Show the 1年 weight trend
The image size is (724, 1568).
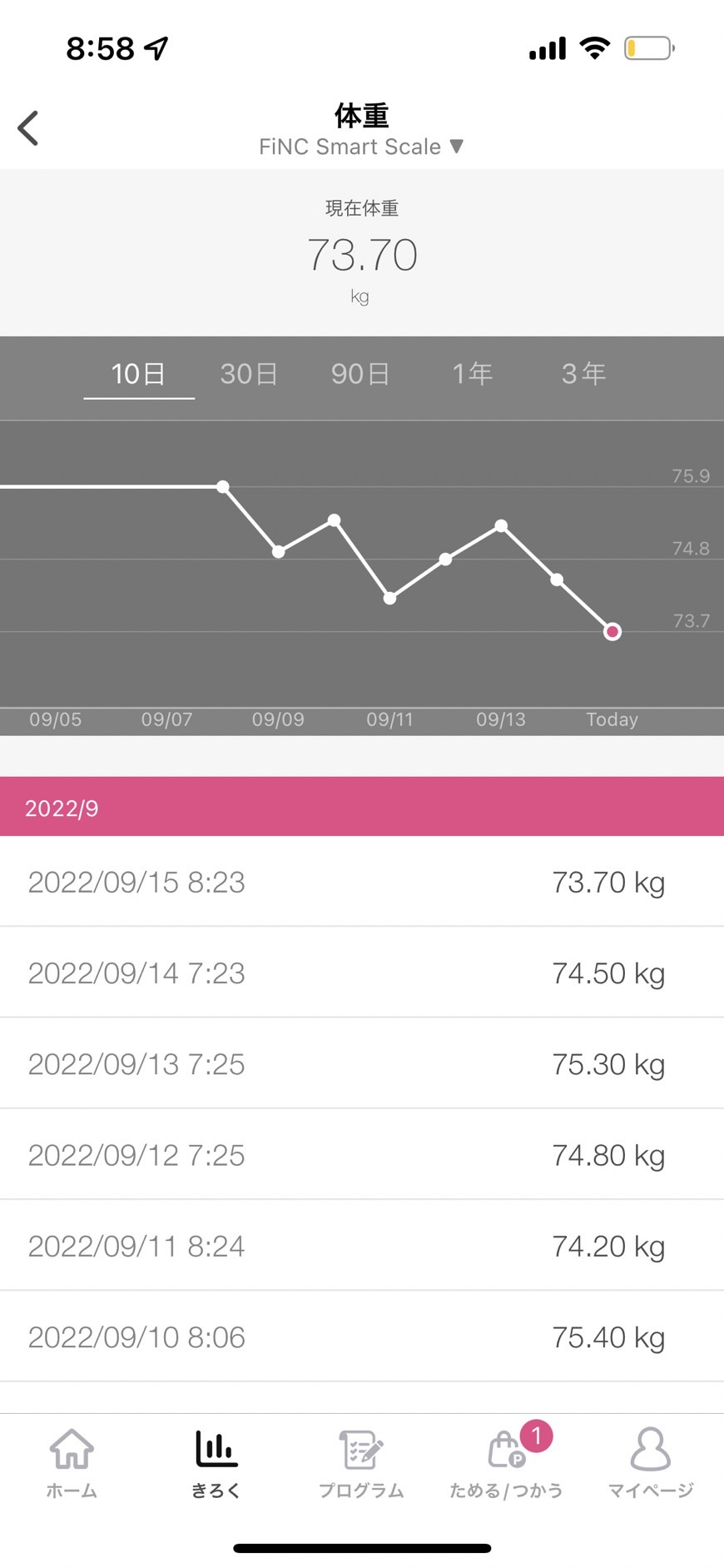tap(473, 373)
